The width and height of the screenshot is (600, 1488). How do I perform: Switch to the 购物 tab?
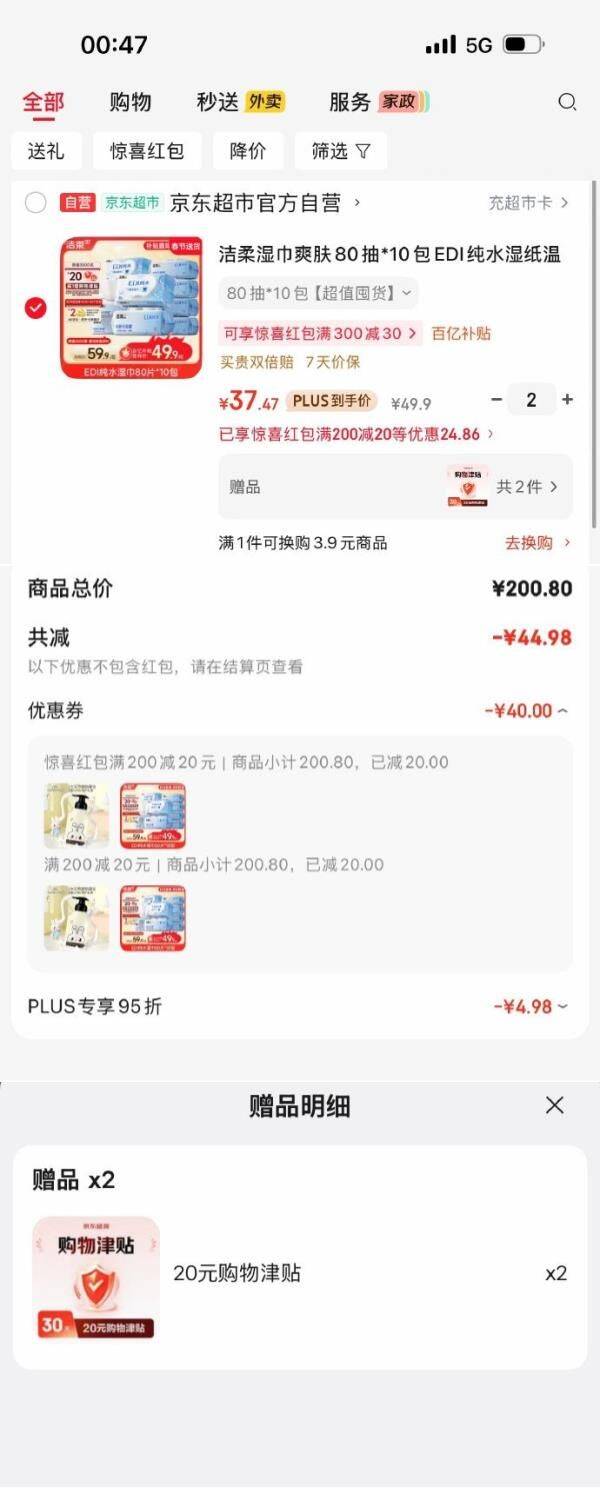pos(130,102)
